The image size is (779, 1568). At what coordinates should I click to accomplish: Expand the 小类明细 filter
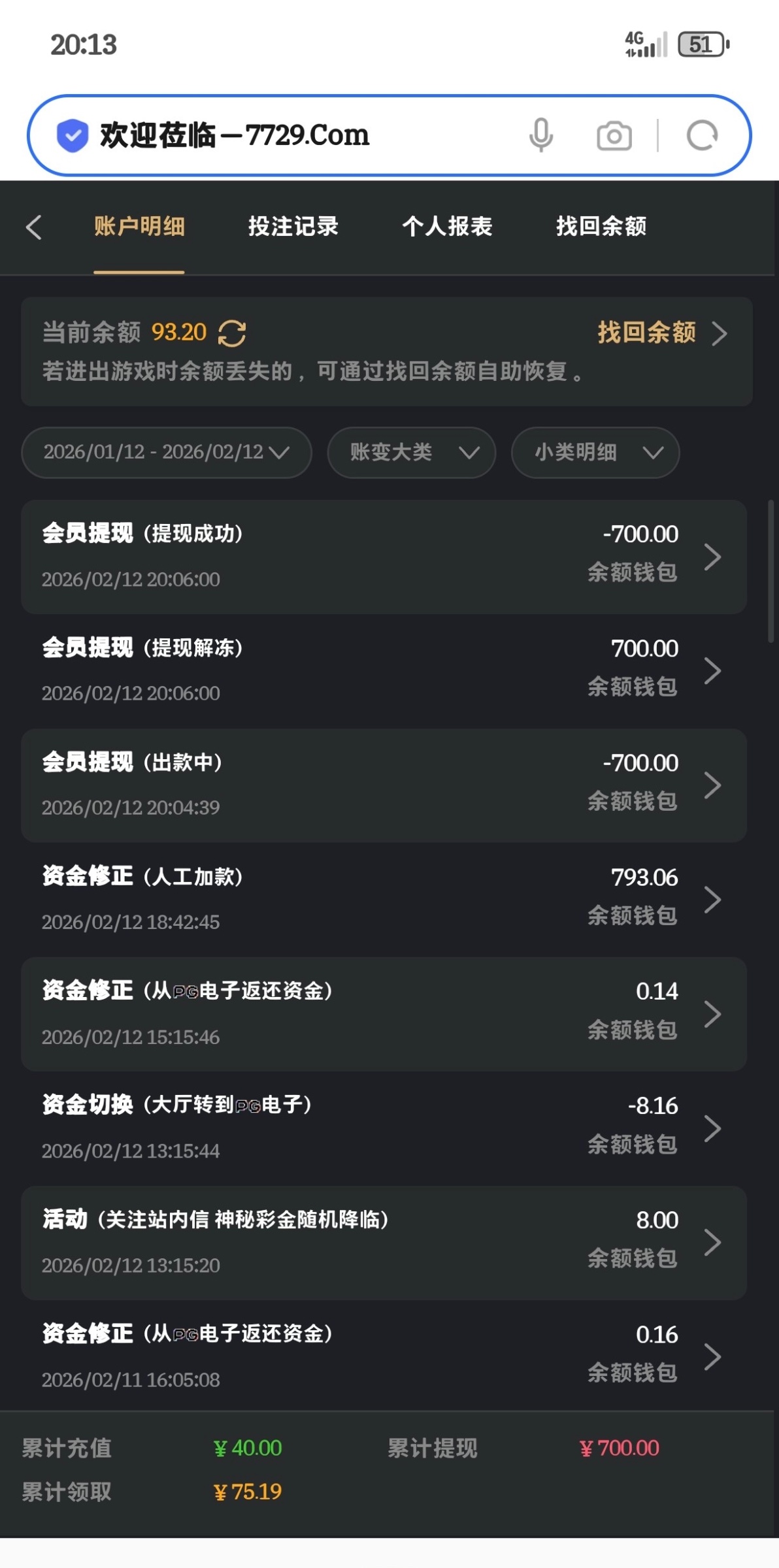point(595,453)
